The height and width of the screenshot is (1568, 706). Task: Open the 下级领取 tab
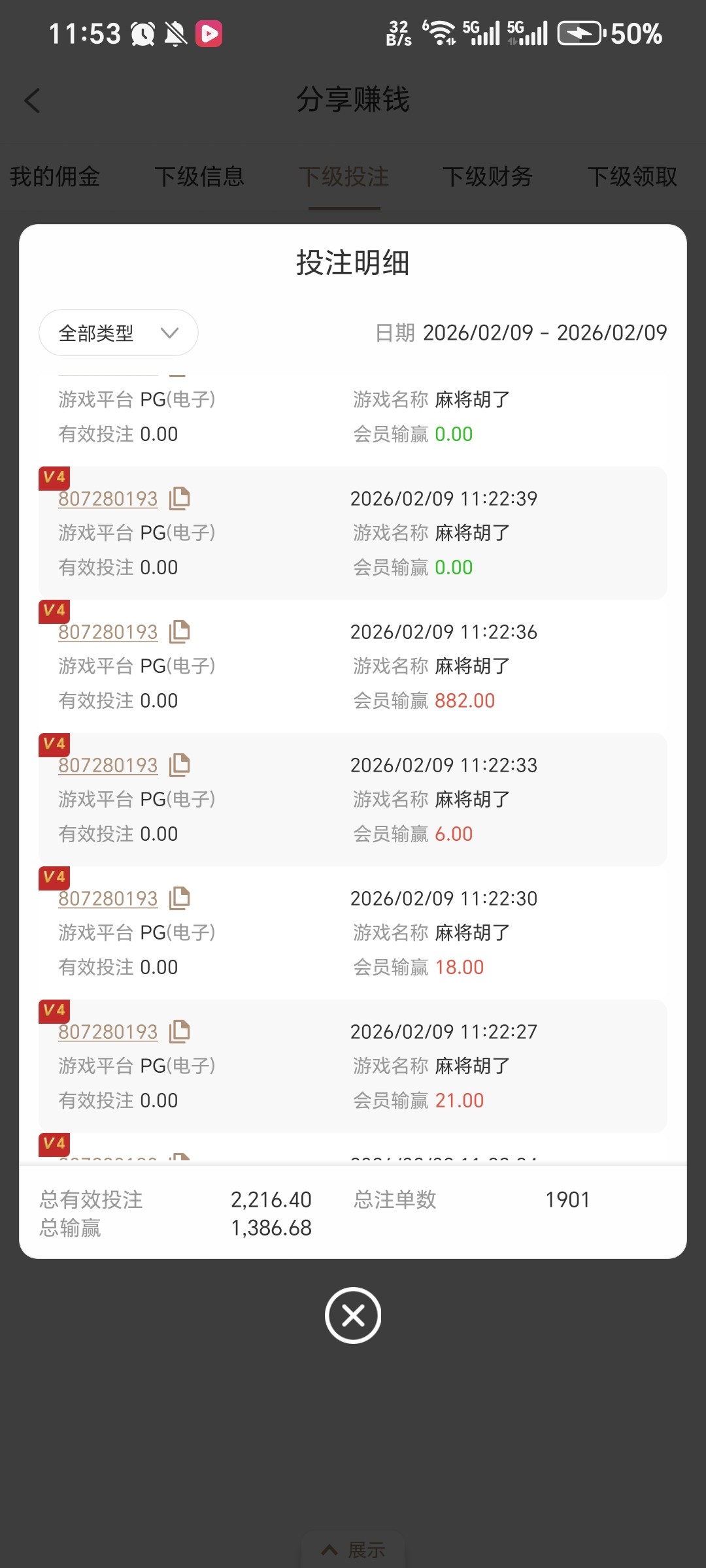pyautogui.click(x=632, y=177)
